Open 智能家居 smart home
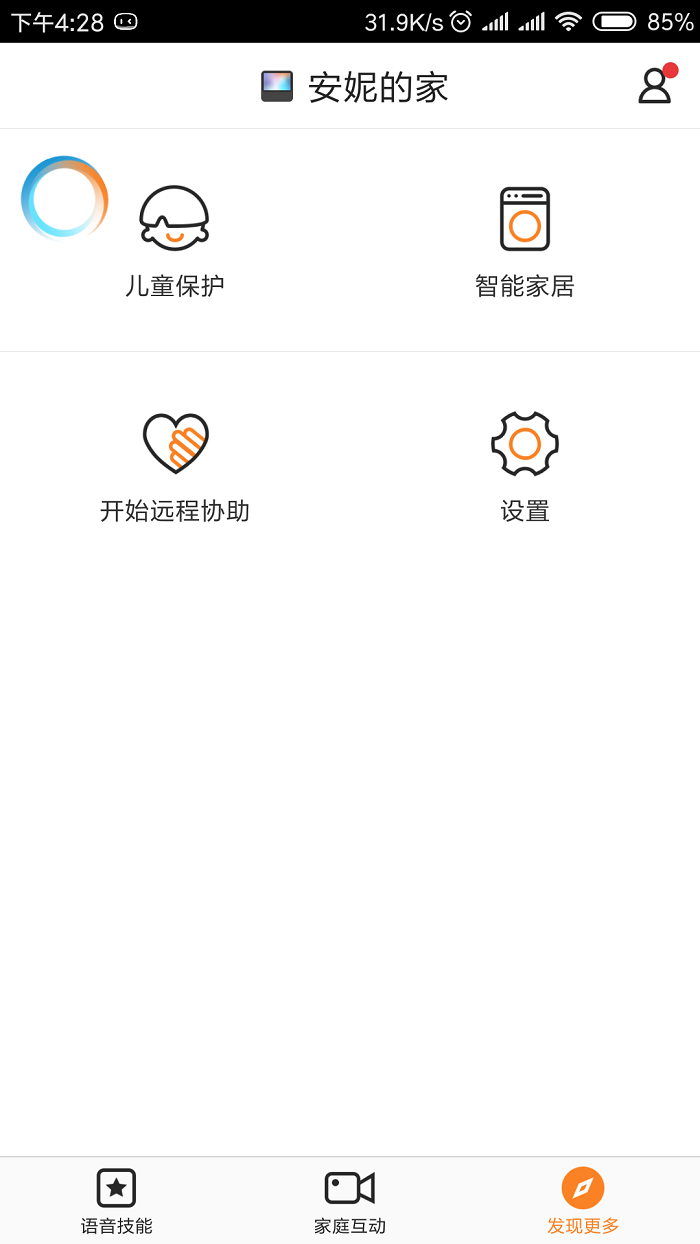The width and height of the screenshot is (700, 1244). (x=525, y=241)
